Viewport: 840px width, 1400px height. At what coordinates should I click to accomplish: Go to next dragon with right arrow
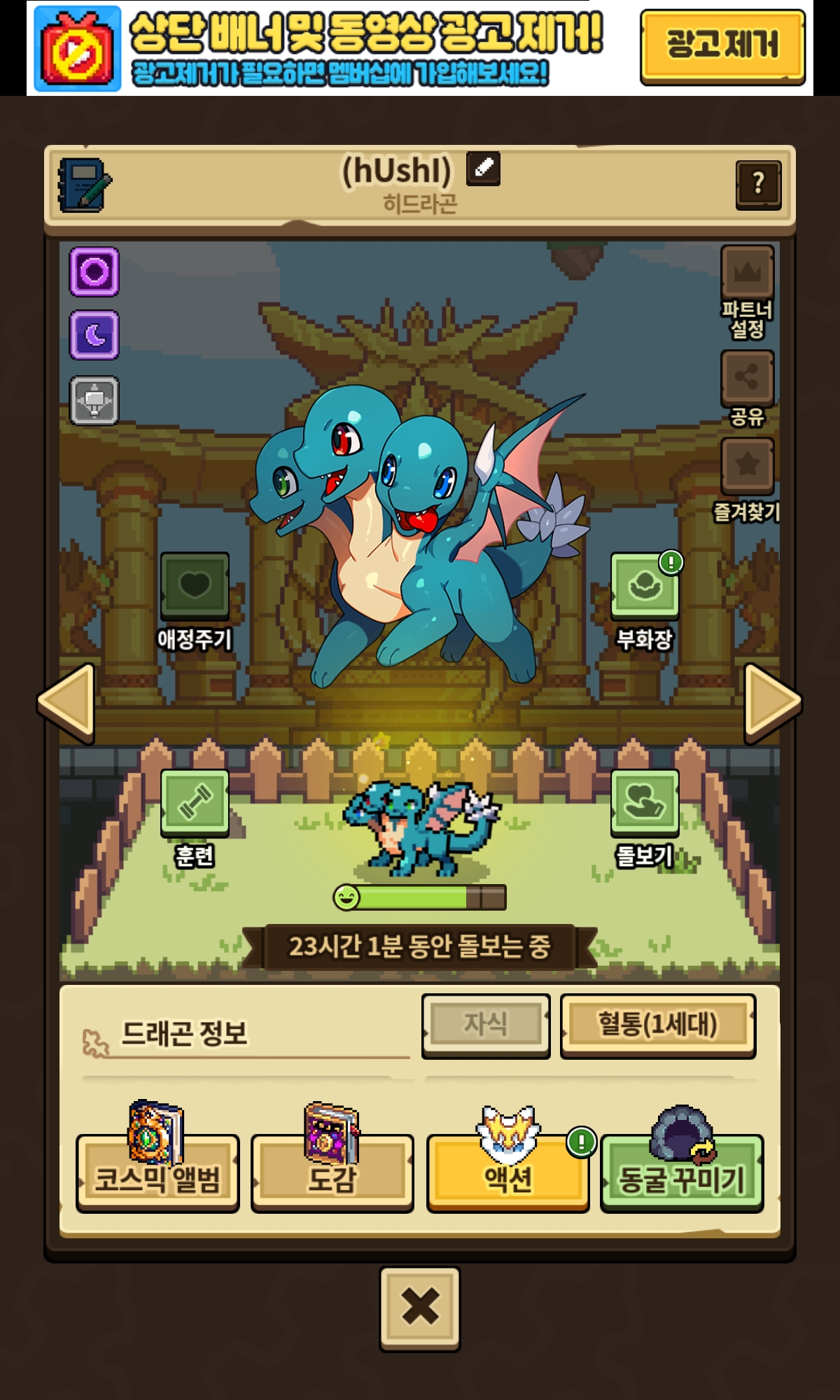click(x=771, y=702)
